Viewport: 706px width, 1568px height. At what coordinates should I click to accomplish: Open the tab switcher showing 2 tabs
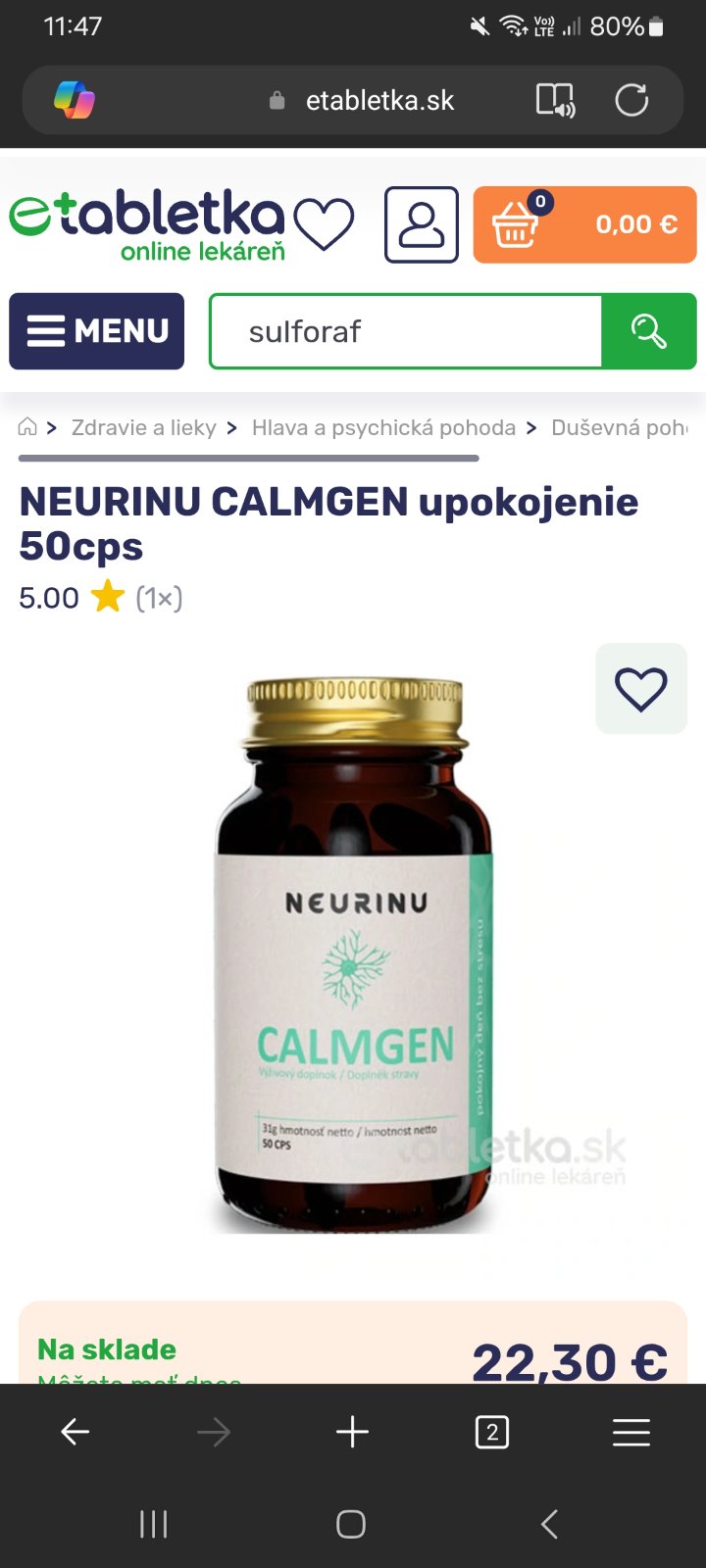491,1433
